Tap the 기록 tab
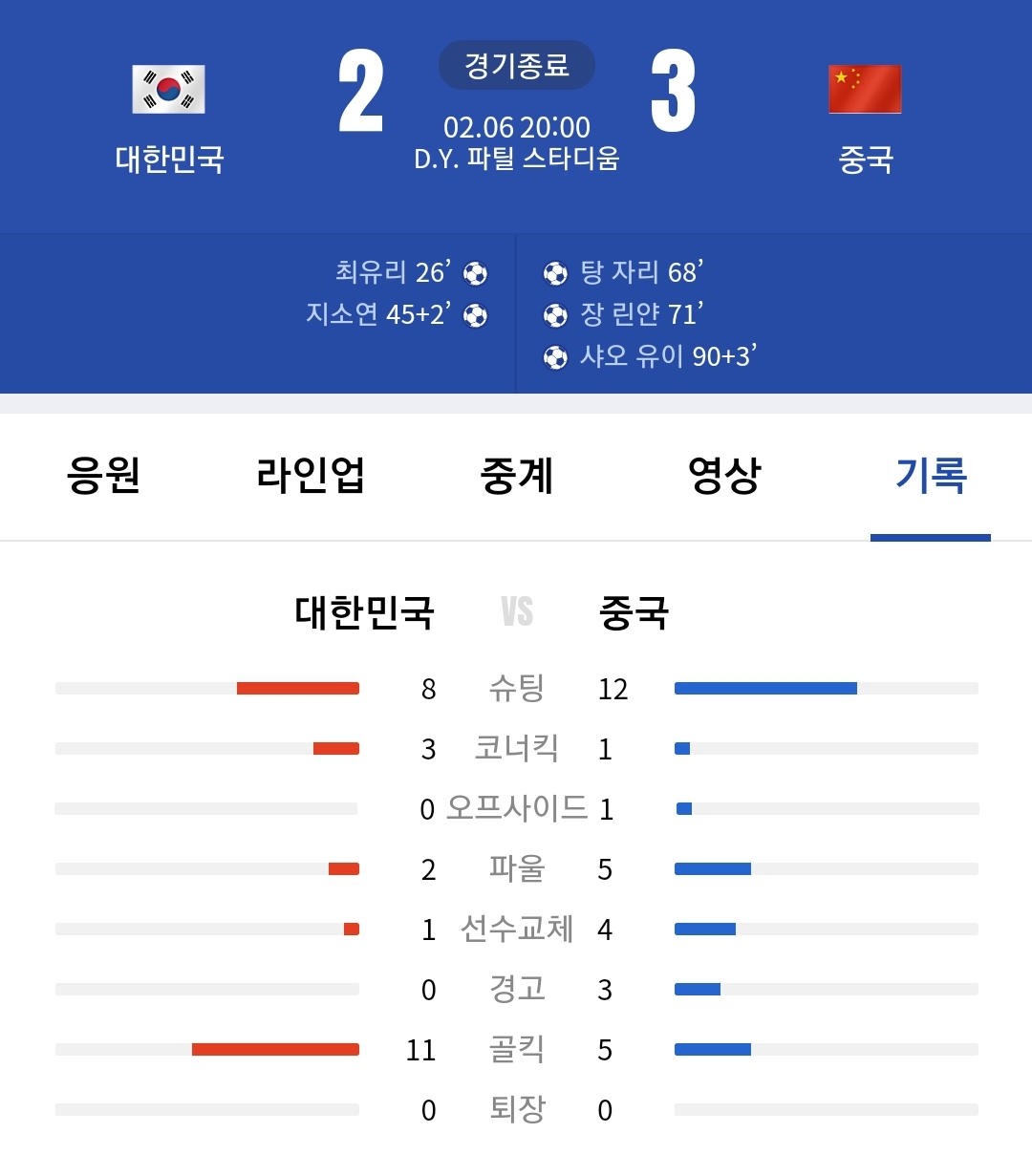This screenshot has height=1176, width=1032. [x=930, y=475]
